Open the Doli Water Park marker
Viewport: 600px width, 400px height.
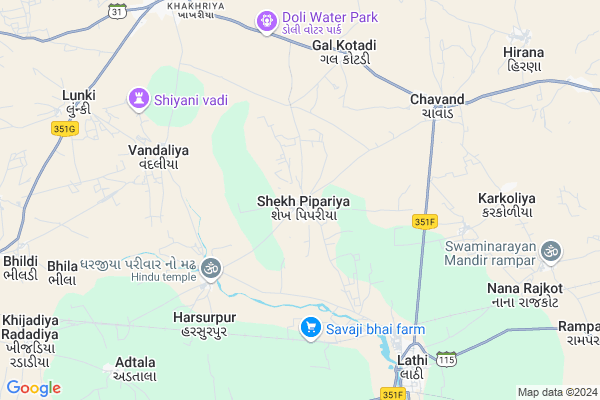(x=266, y=21)
